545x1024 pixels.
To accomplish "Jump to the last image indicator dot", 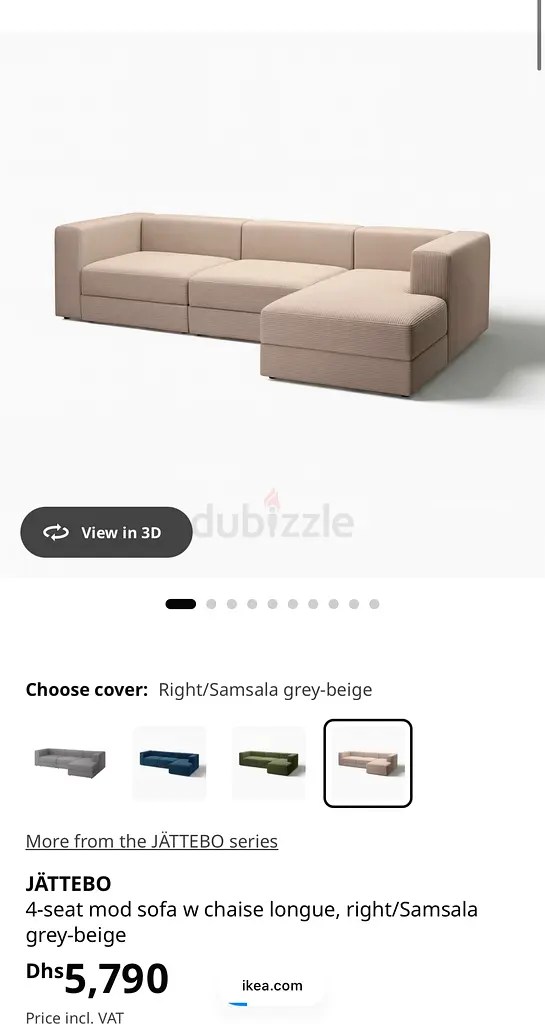I will (x=374, y=604).
